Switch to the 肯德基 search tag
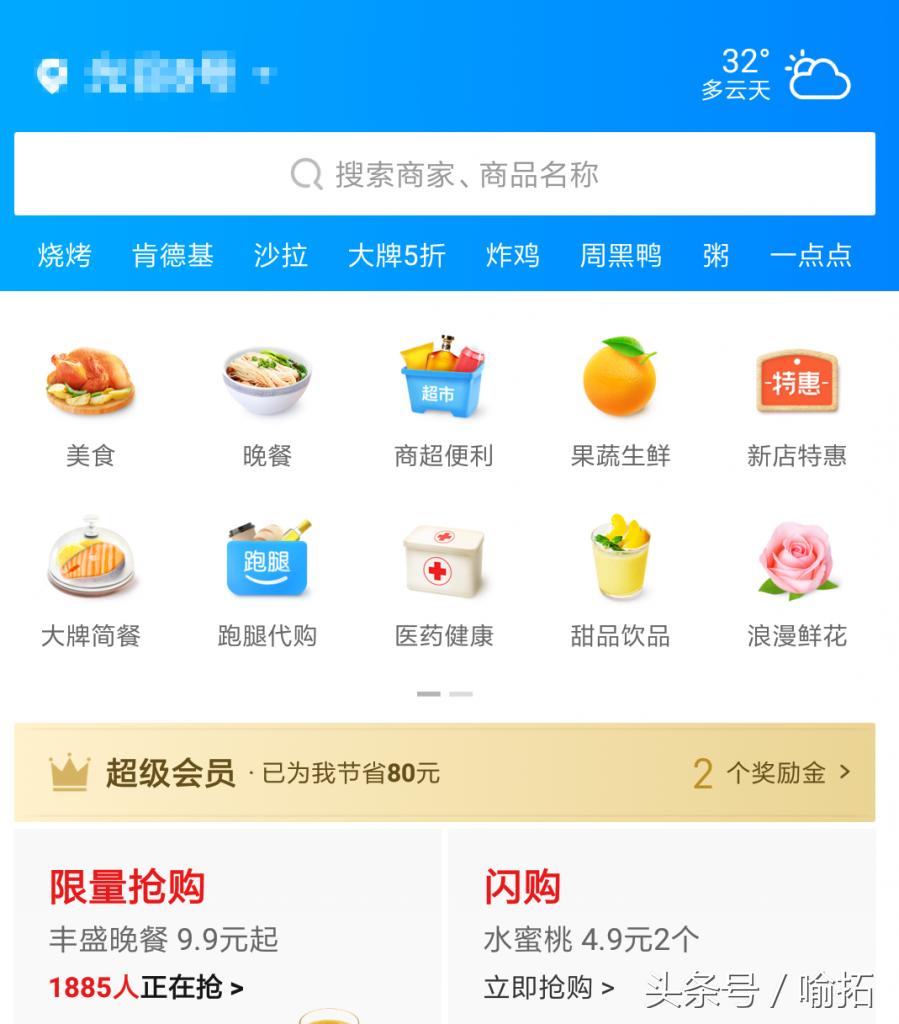This screenshot has height=1024, width=899. [x=172, y=257]
